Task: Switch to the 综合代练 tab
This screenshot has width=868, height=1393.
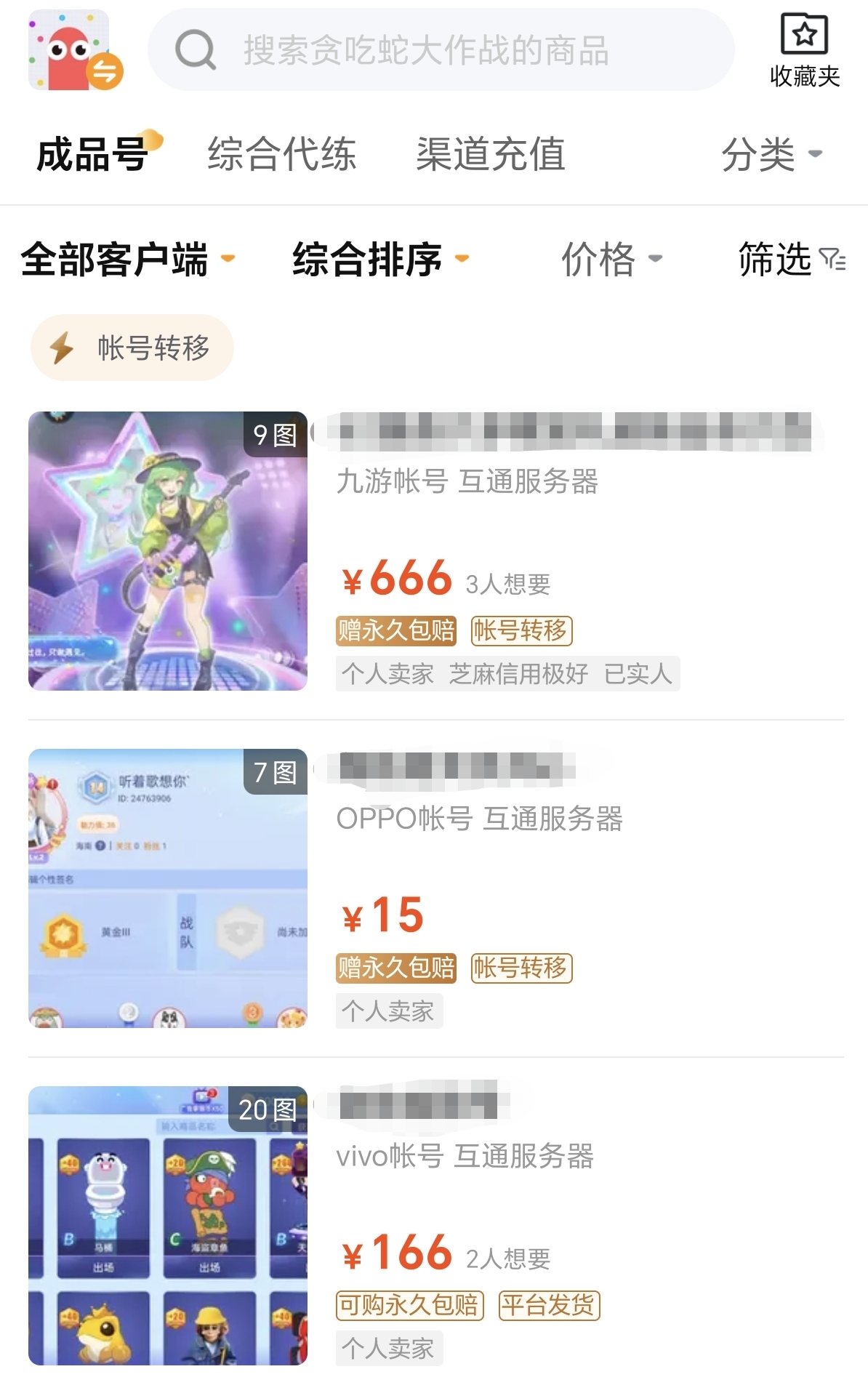Action: [281, 154]
